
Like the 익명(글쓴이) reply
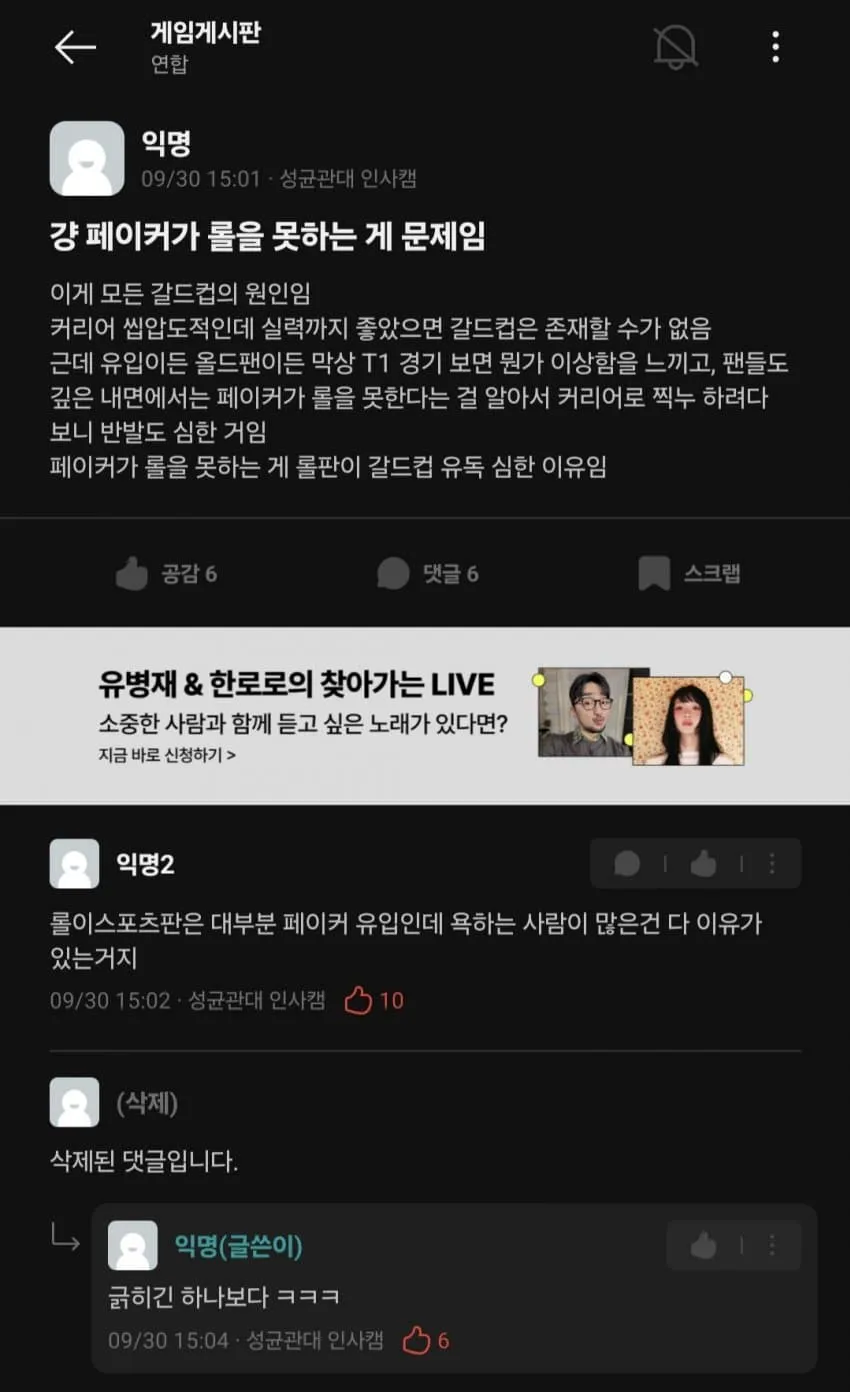[703, 1245]
